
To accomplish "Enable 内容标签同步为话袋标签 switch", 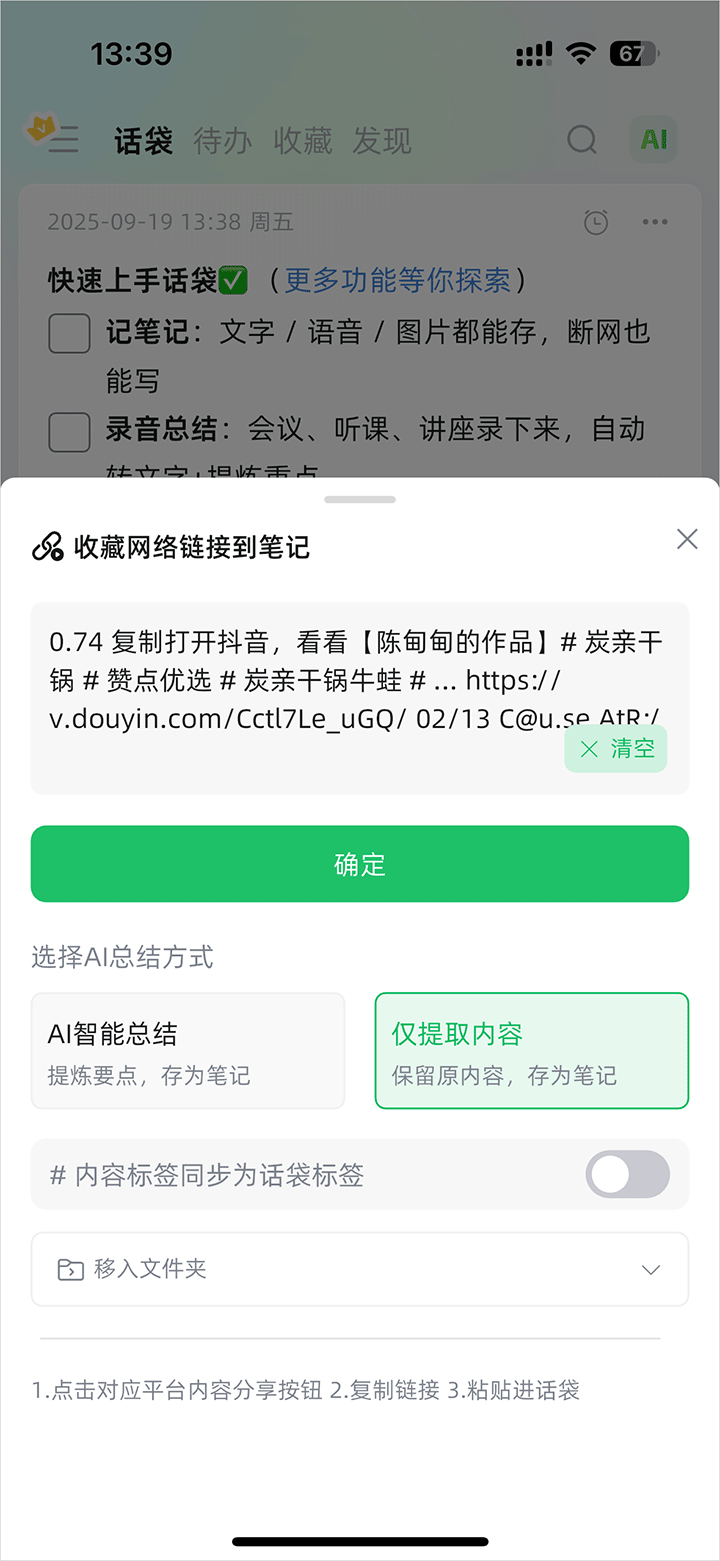I will coord(627,1174).
